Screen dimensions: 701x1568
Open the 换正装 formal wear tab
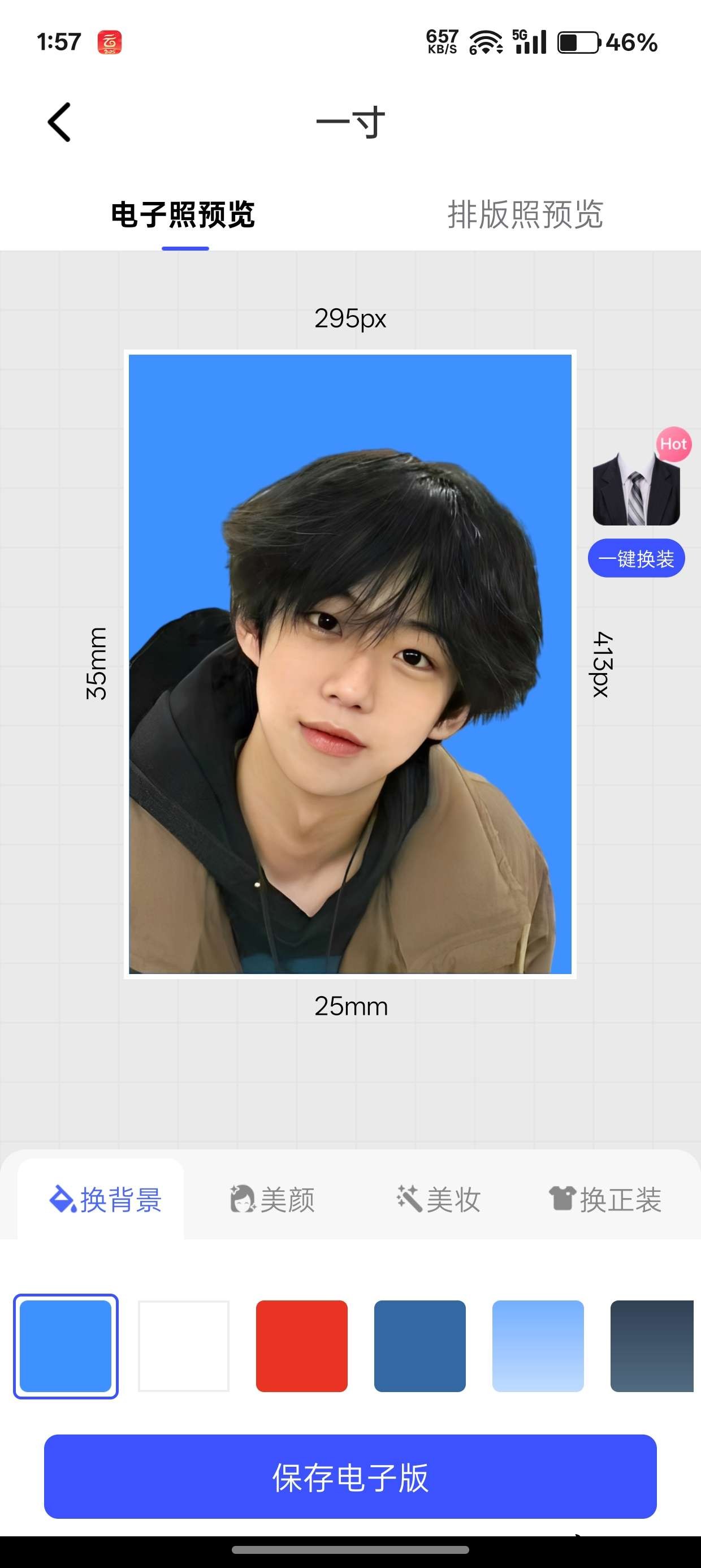[605, 1200]
